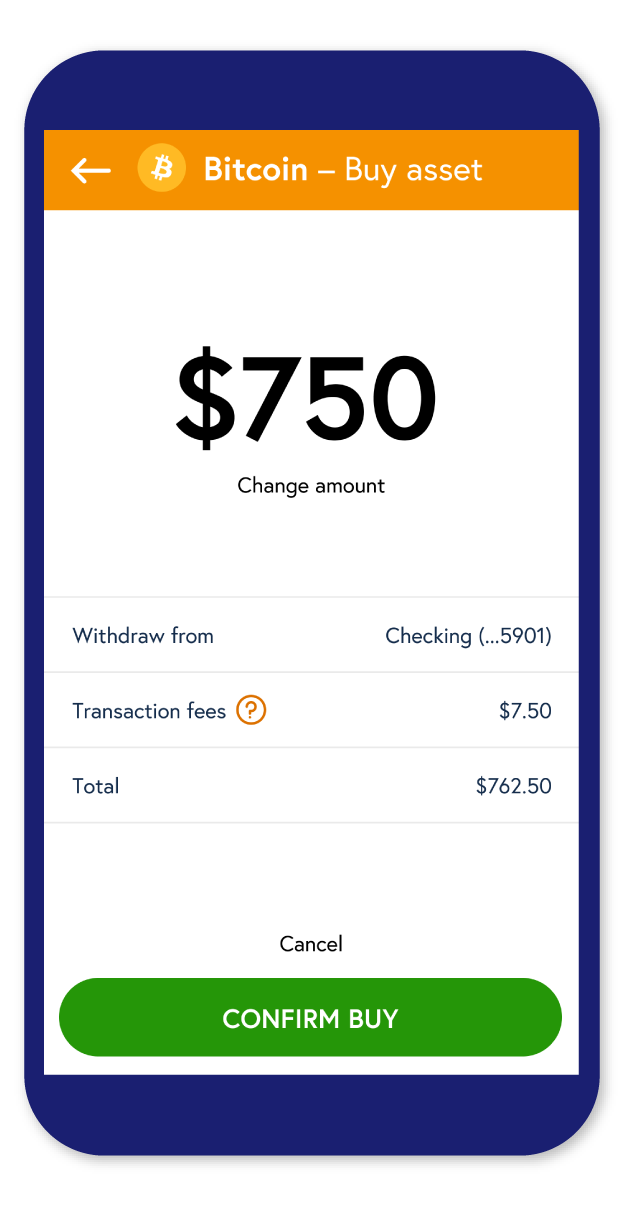624x1206 pixels.
Task: Open the Withdraw from Checking account row
Action: [311, 635]
